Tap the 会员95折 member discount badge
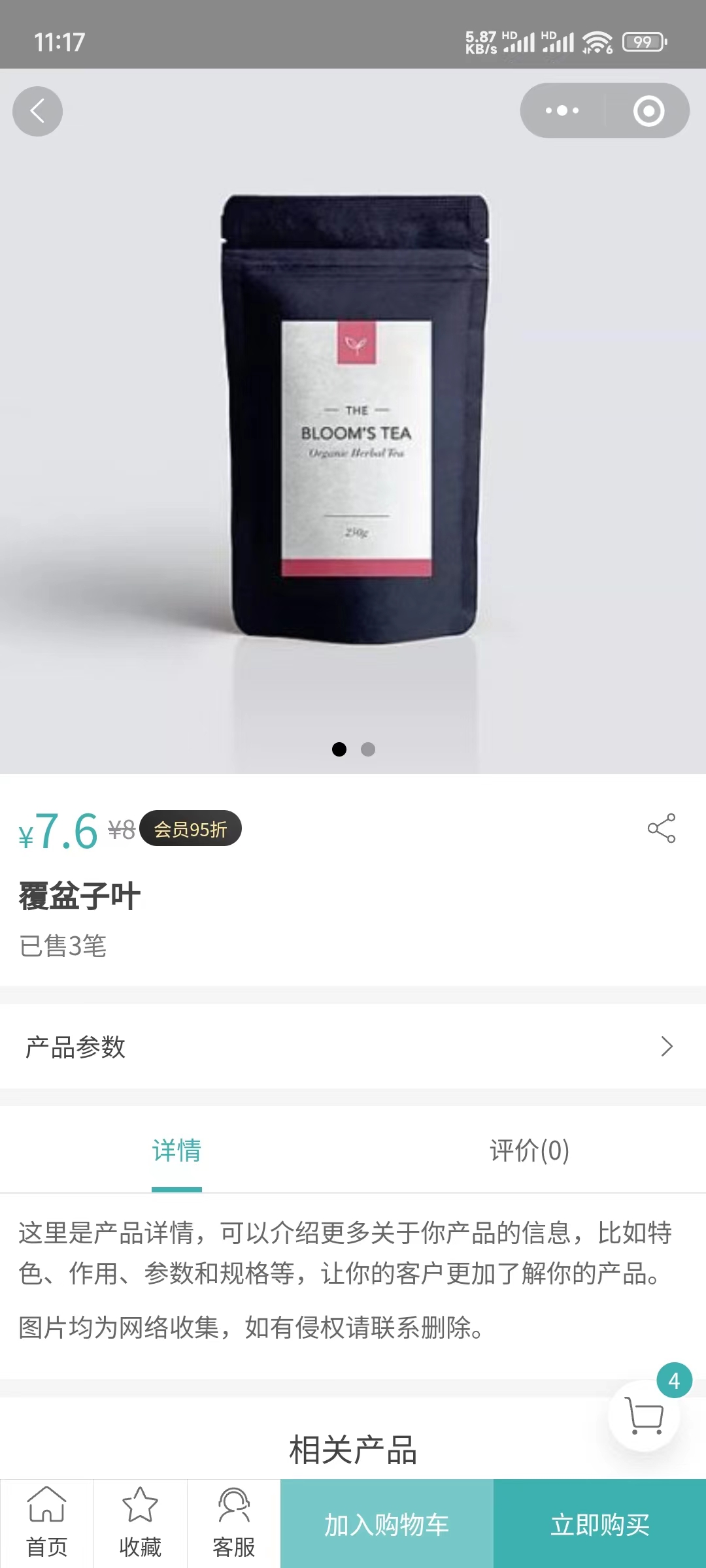This screenshot has height=1568, width=706. [x=190, y=828]
